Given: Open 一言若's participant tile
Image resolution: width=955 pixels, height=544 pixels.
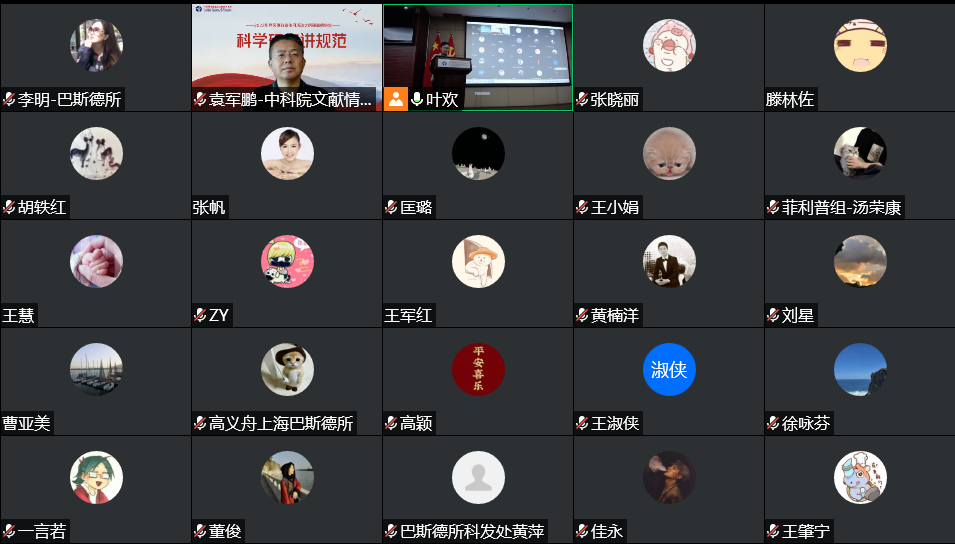Looking at the screenshot, I should click(x=96, y=488).
